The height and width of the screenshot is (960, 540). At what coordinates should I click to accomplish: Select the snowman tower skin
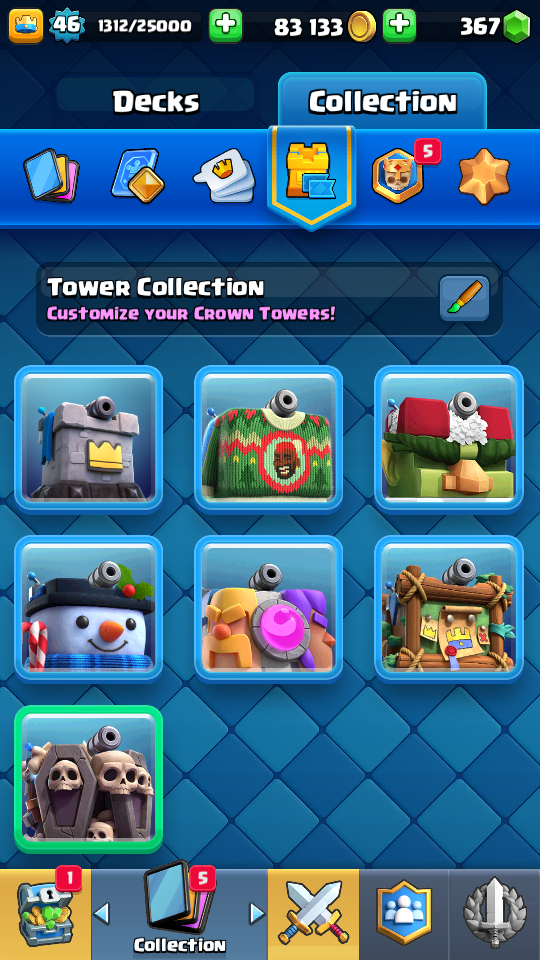coord(89,609)
